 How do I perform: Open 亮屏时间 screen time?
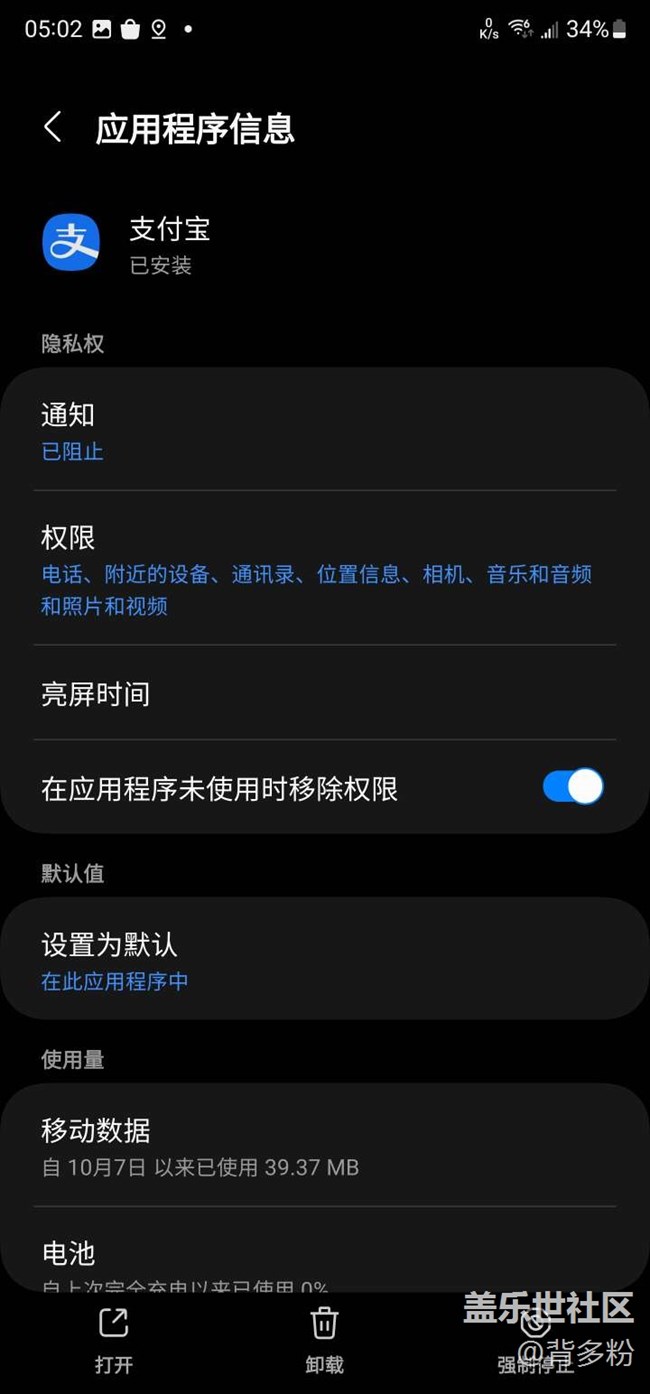pos(324,694)
